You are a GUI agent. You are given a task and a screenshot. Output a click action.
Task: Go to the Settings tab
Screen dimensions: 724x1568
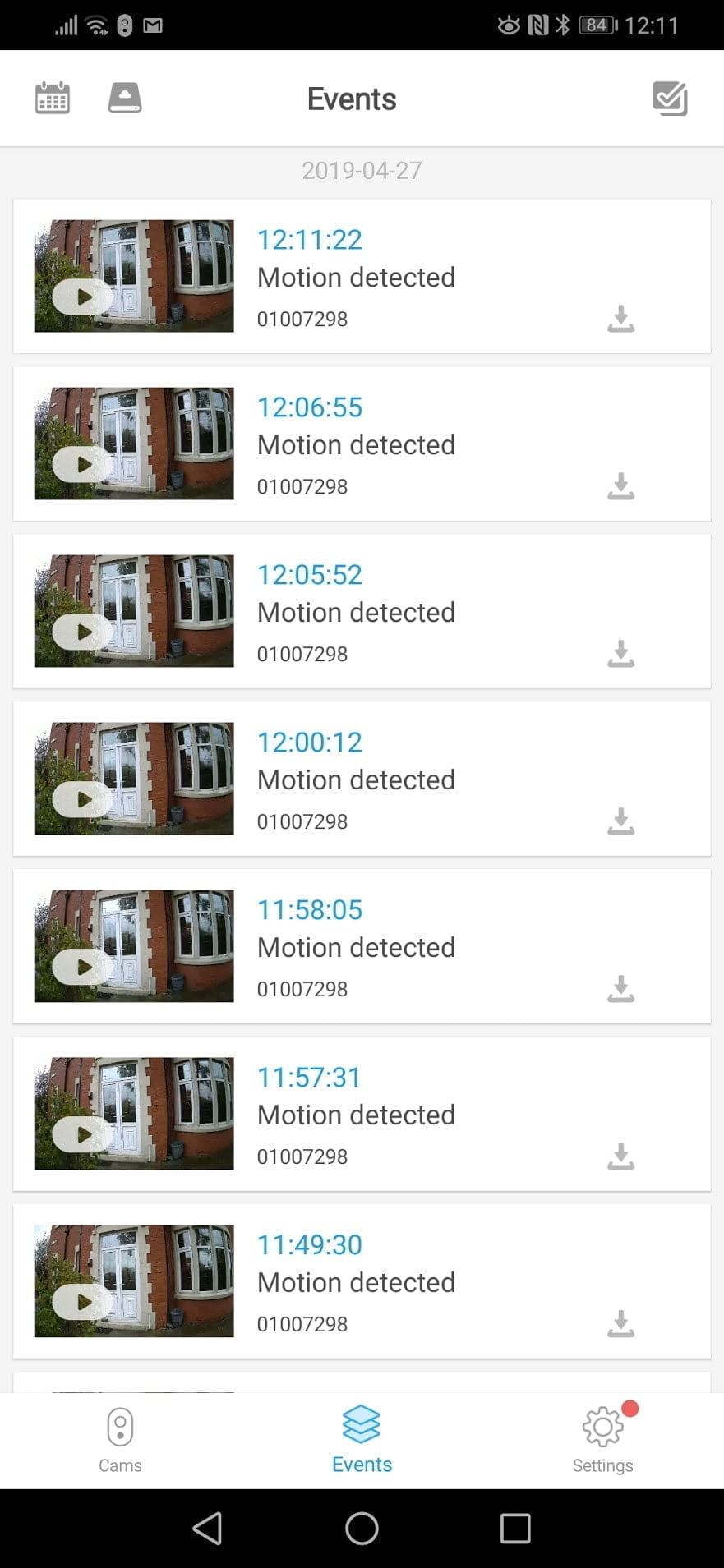(602, 1440)
